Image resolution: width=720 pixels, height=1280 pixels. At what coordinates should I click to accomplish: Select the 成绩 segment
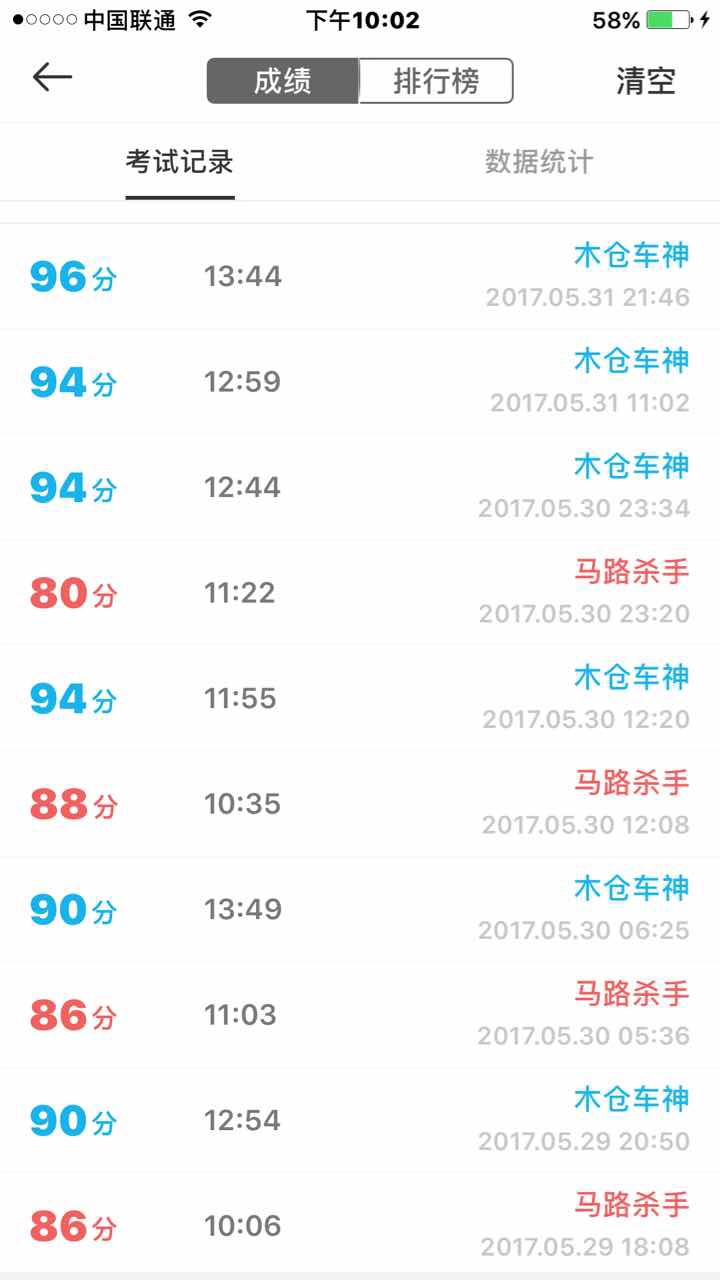[x=283, y=81]
